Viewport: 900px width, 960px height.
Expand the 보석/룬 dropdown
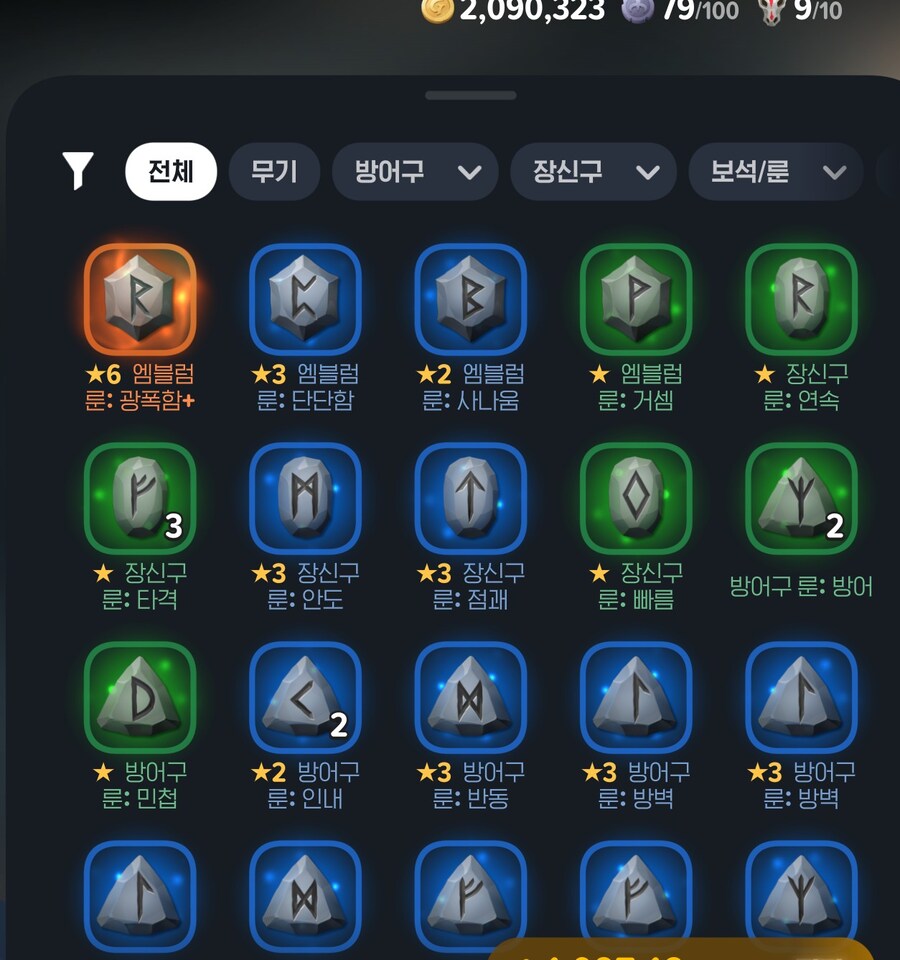click(775, 172)
